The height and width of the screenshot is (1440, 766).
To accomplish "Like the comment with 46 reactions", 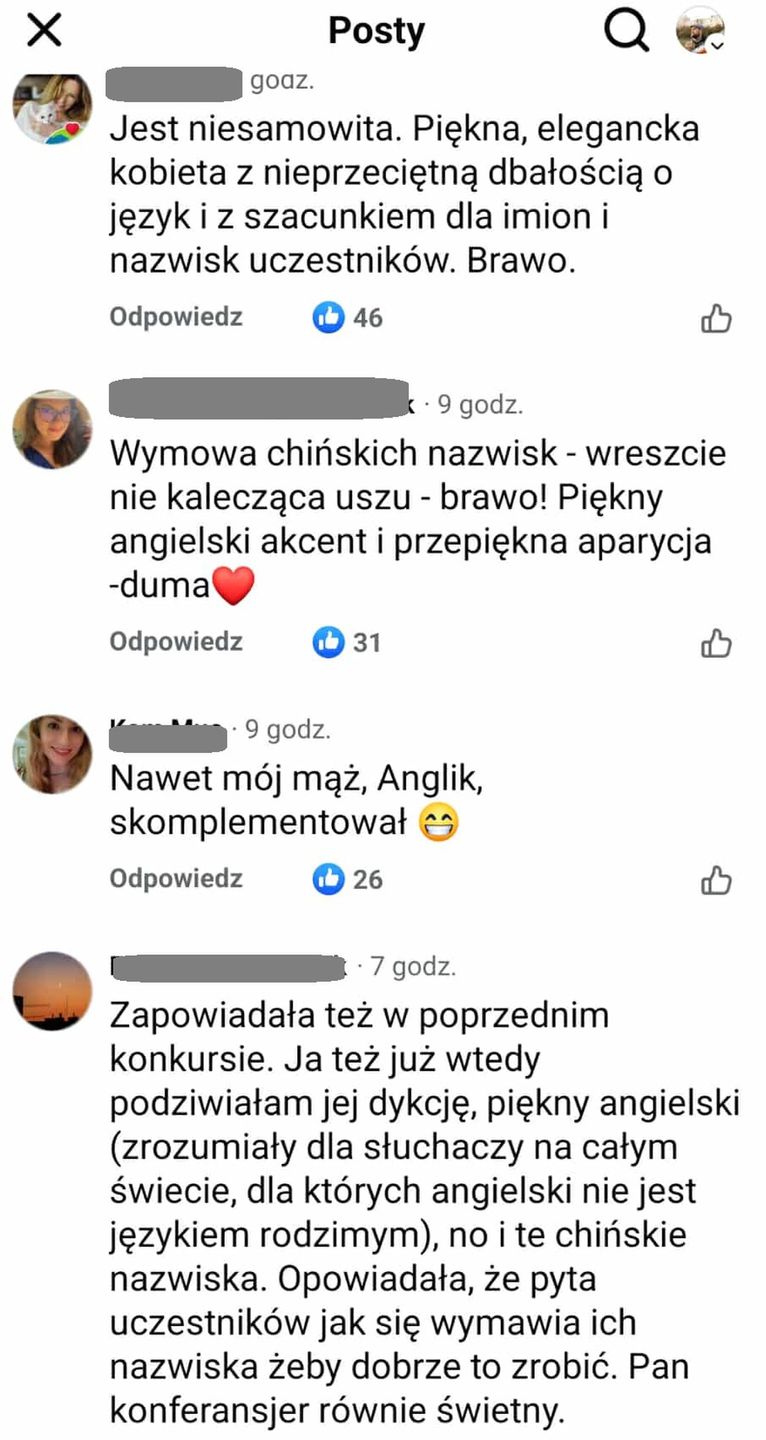I will [716, 319].
